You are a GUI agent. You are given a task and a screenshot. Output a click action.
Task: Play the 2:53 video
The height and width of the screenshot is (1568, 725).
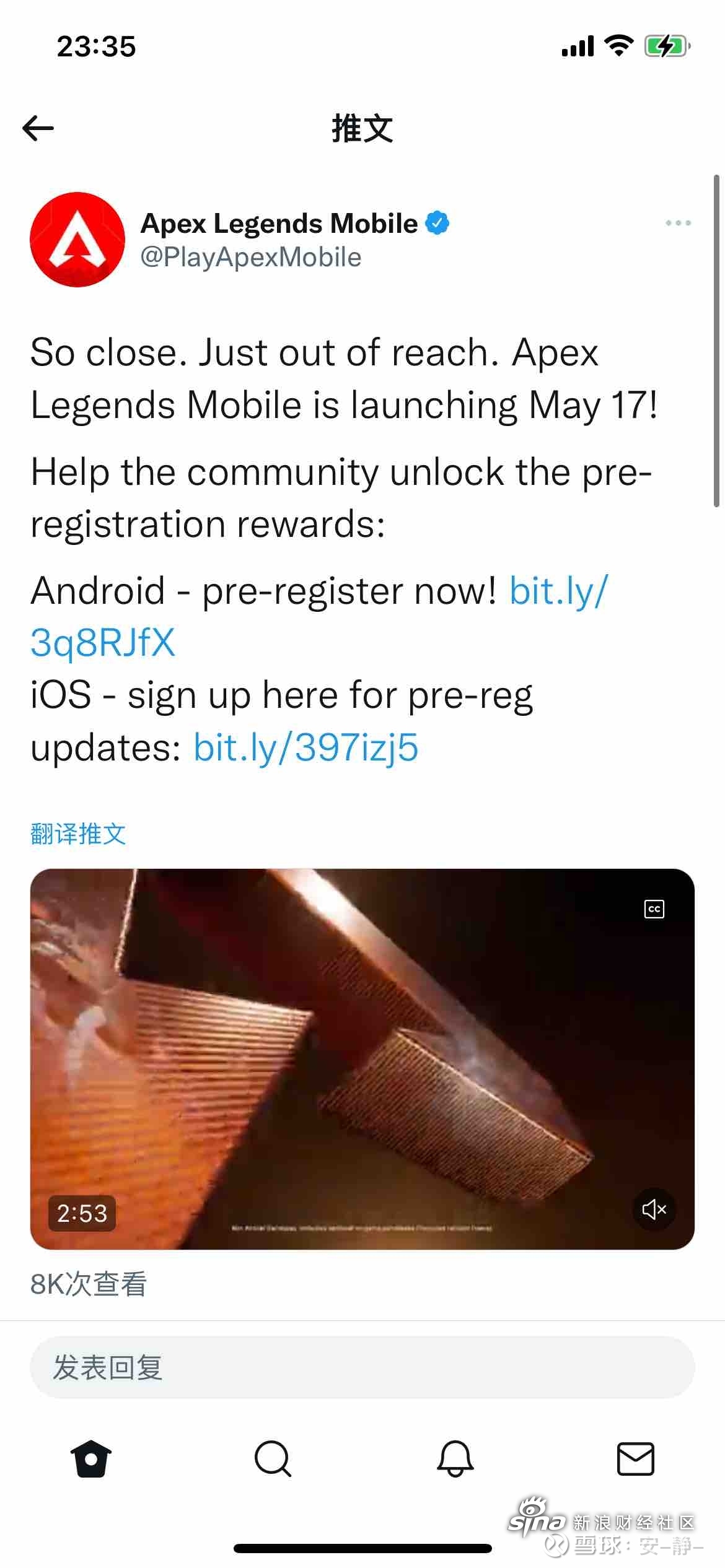[x=362, y=1059]
